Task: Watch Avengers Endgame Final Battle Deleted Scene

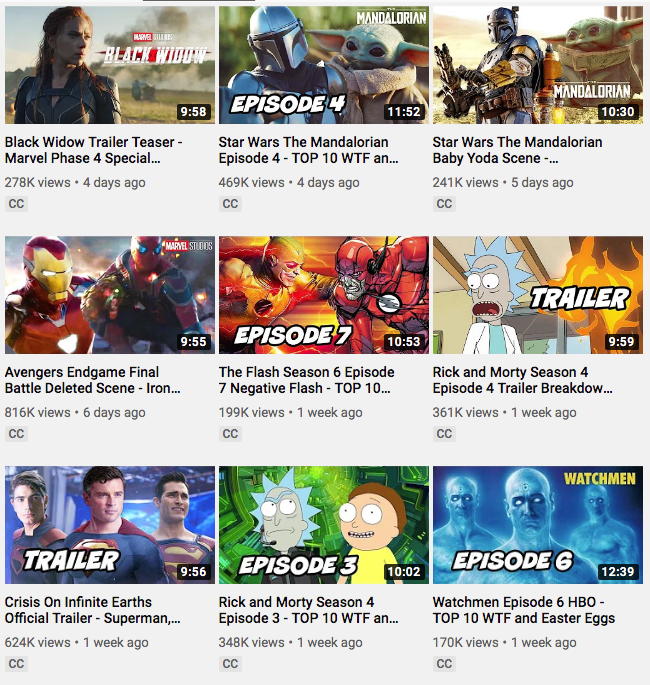Action: click(x=110, y=295)
